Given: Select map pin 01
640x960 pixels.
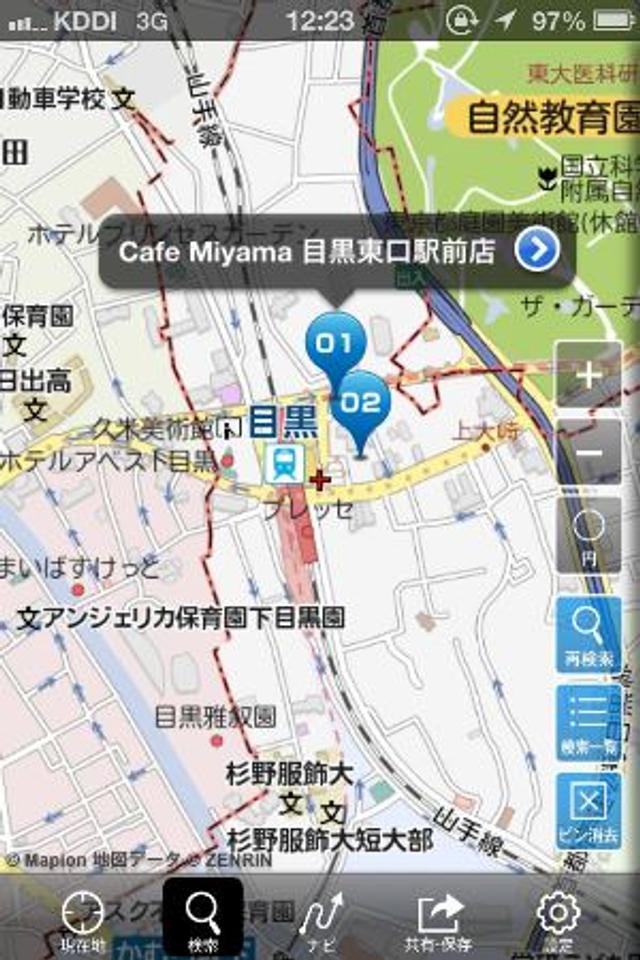Looking at the screenshot, I should [x=335, y=345].
